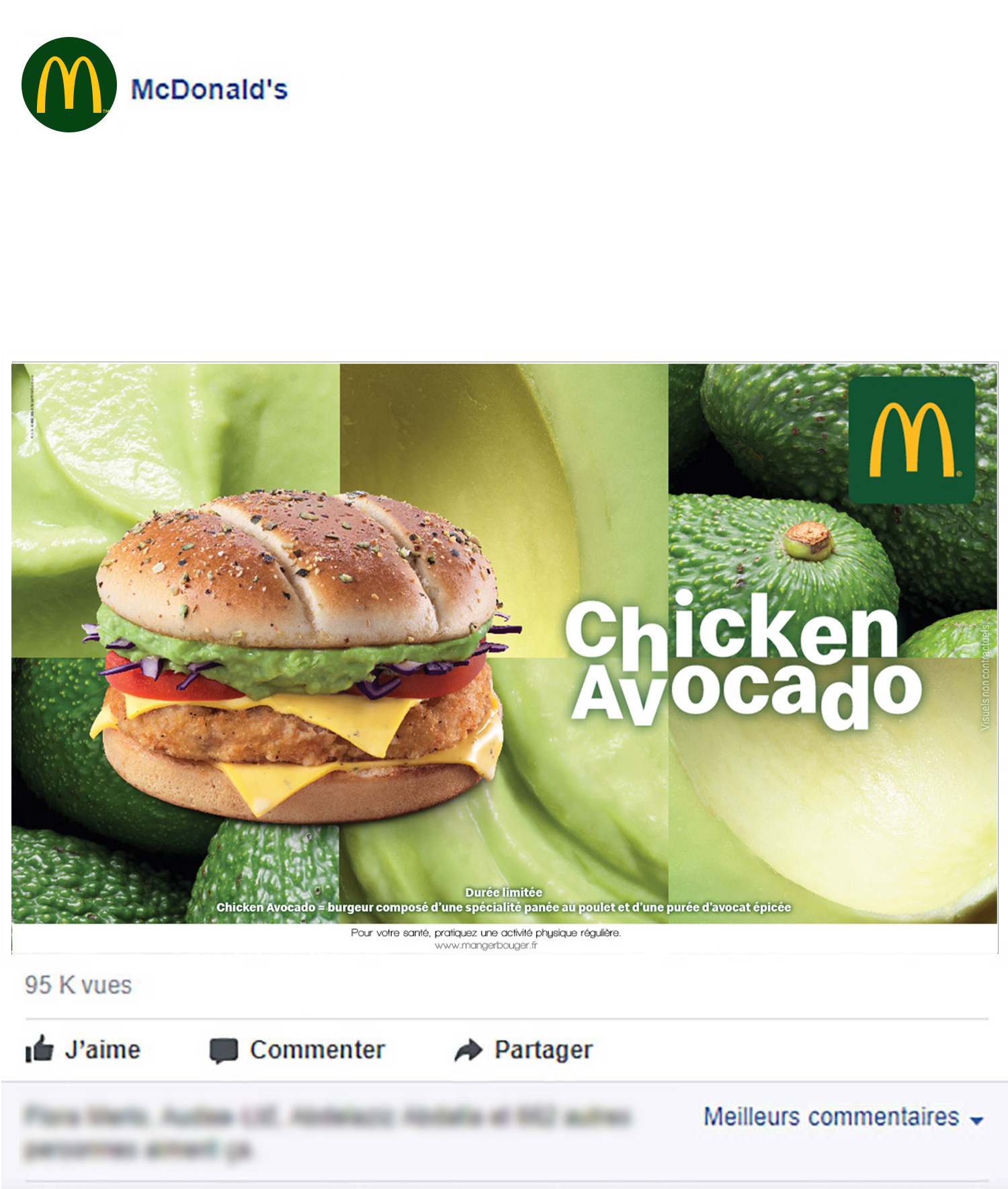
Task: View the list of people who liked
Action: 327,1118
